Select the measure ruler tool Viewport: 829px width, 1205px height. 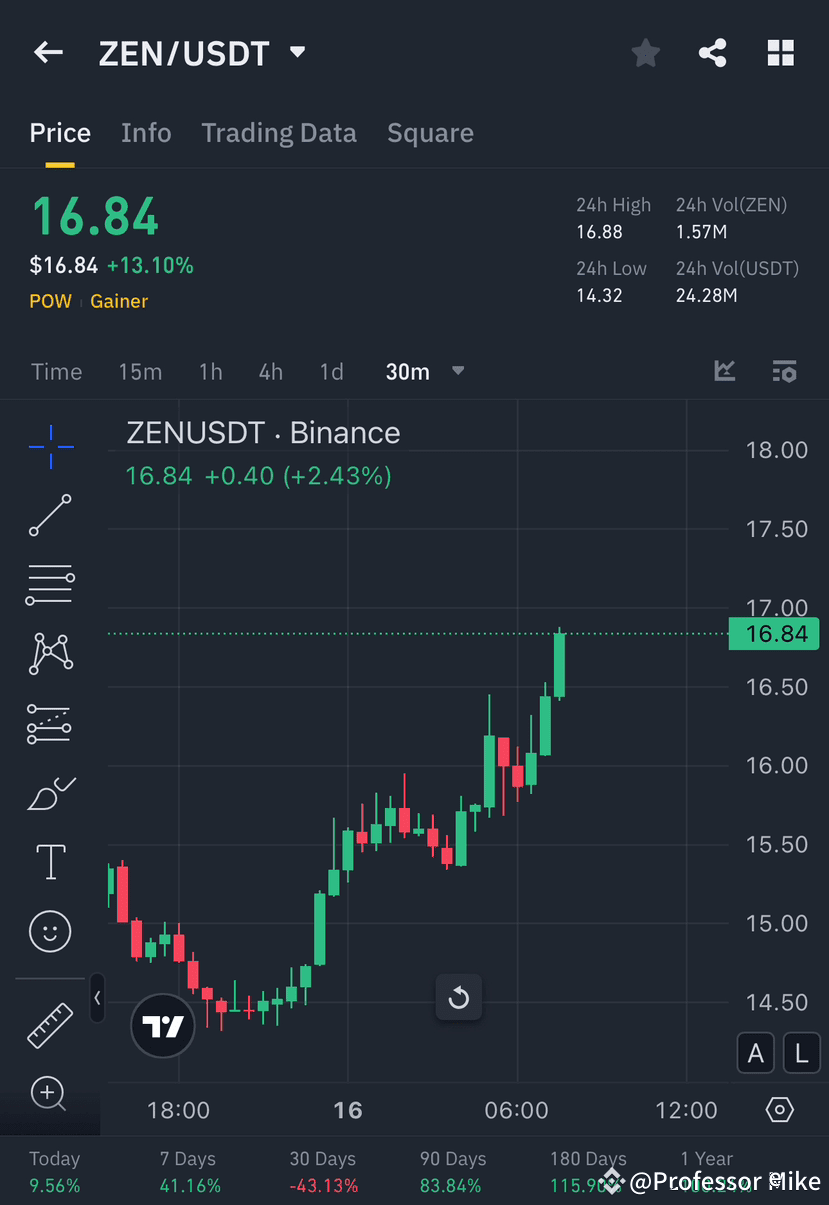(x=49, y=1024)
